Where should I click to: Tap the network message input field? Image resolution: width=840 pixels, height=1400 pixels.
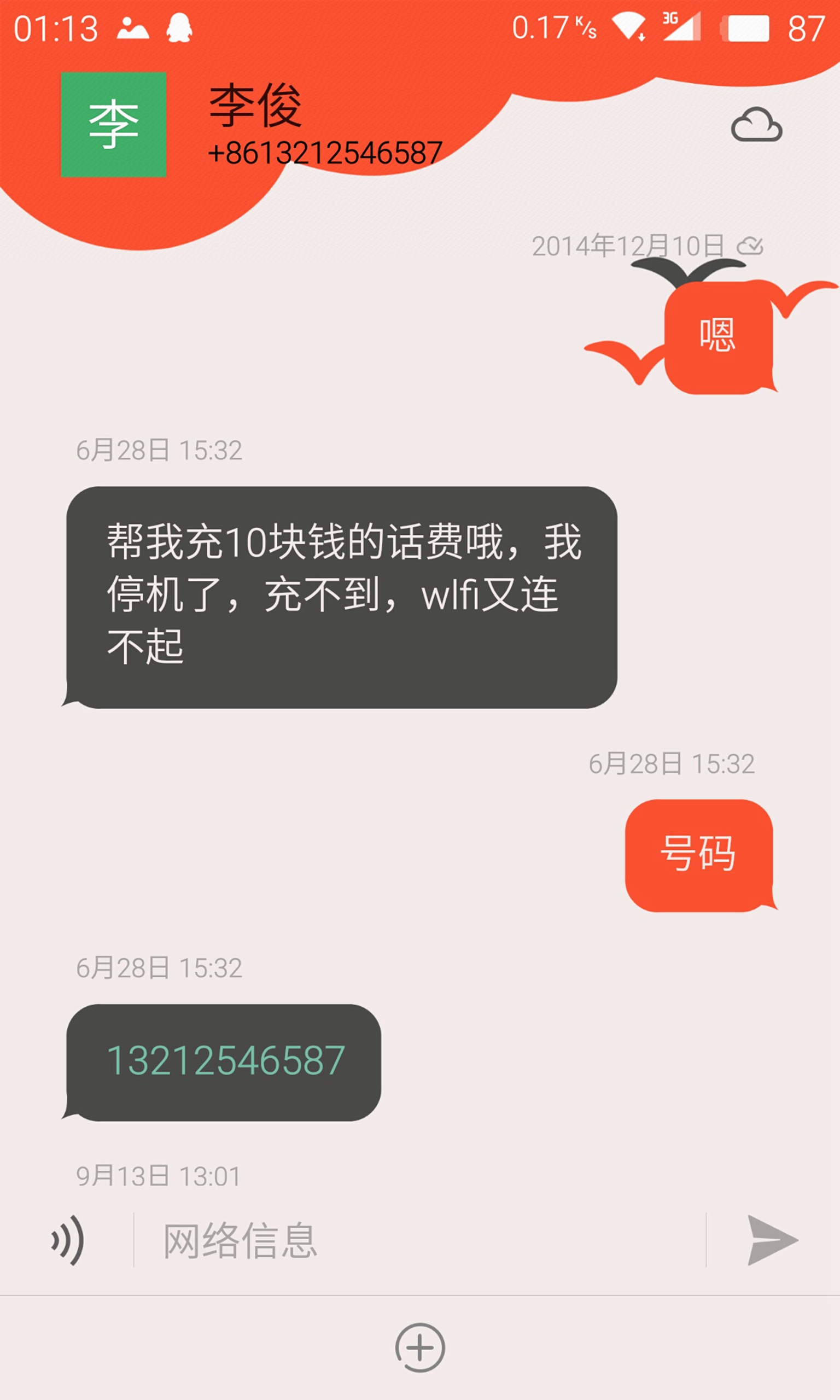point(419,1240)
